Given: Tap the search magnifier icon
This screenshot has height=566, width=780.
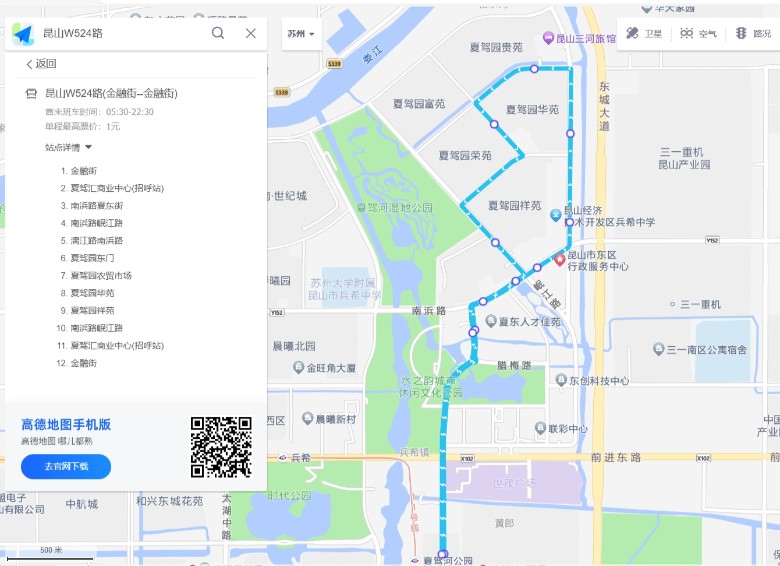Looking at the screenshot, I should 218,33.
